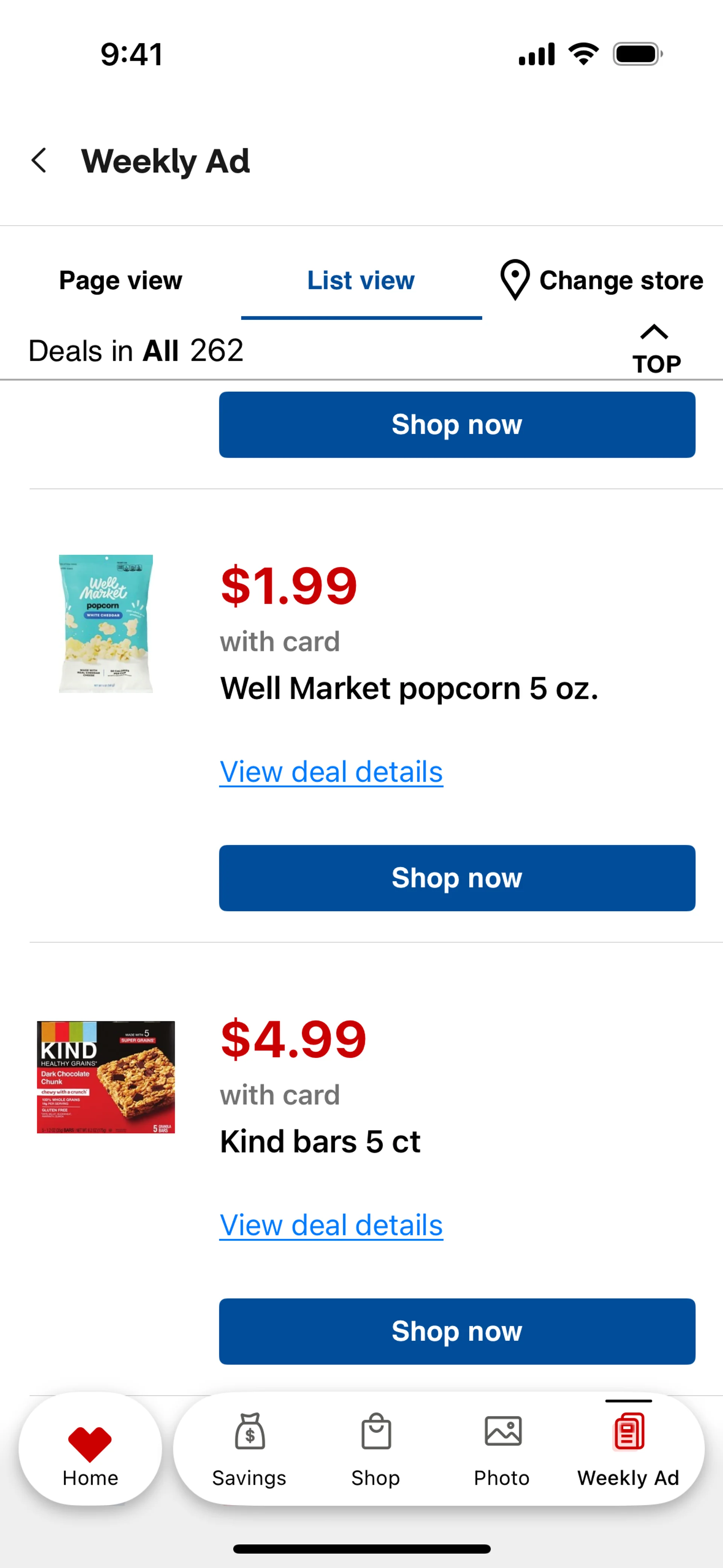View deal details for Well Market popcorn

pyautogui.click(x=331, y=772)
